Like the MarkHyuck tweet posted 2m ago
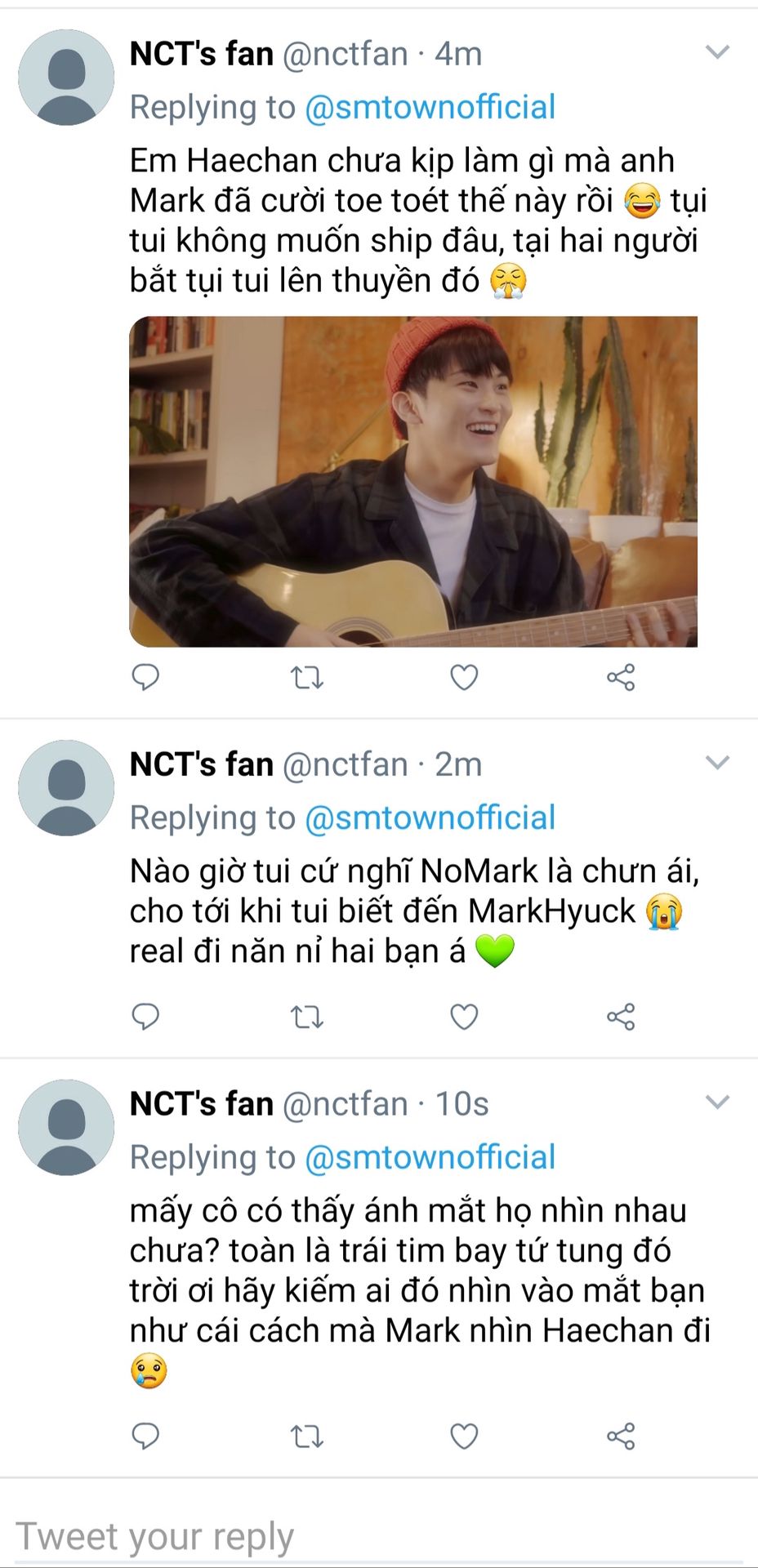The width and height of the screenshot is (758, 1568). (464, 1016)
